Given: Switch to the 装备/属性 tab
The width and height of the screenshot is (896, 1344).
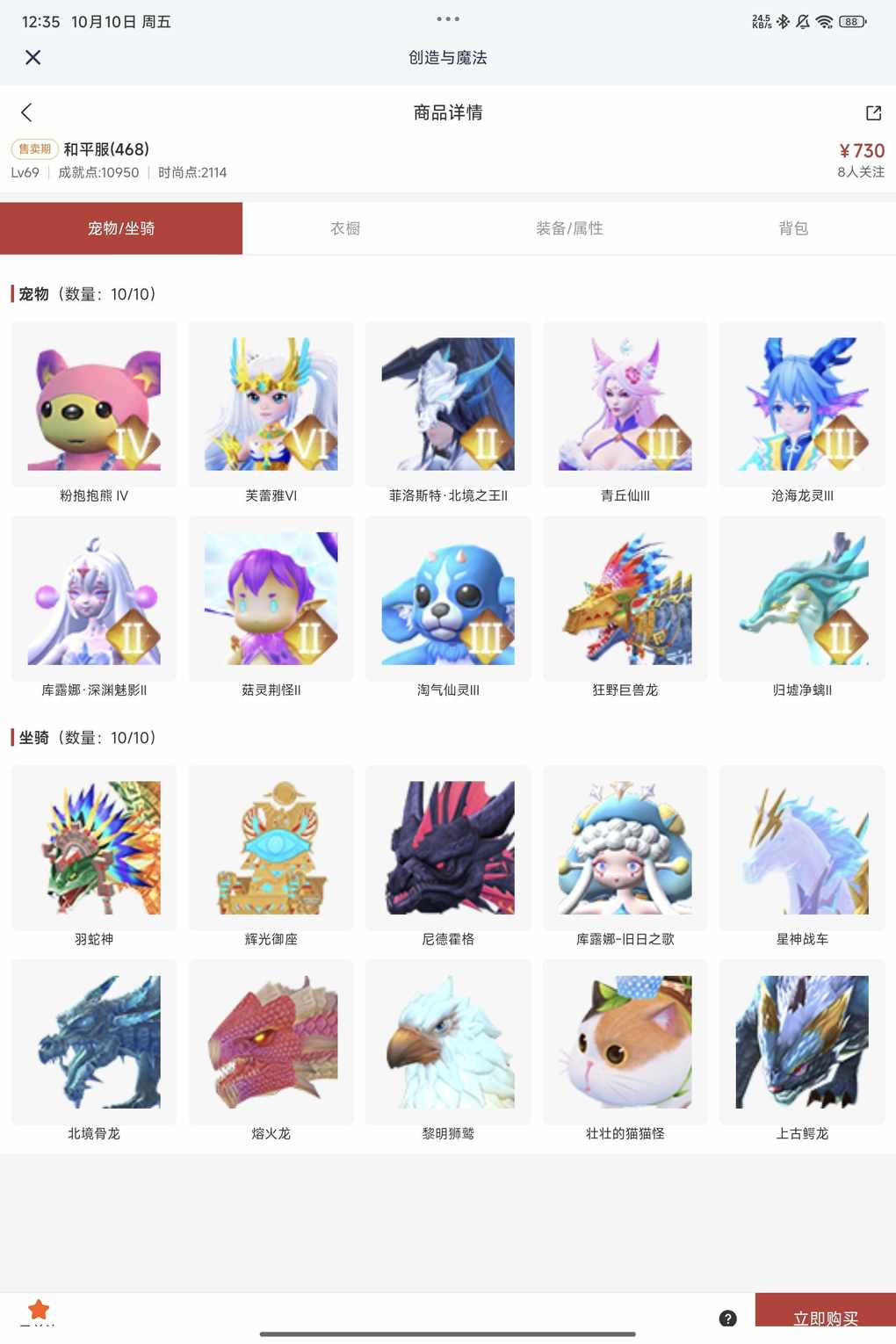Looking at the screenshot, I should pos(569,228).
